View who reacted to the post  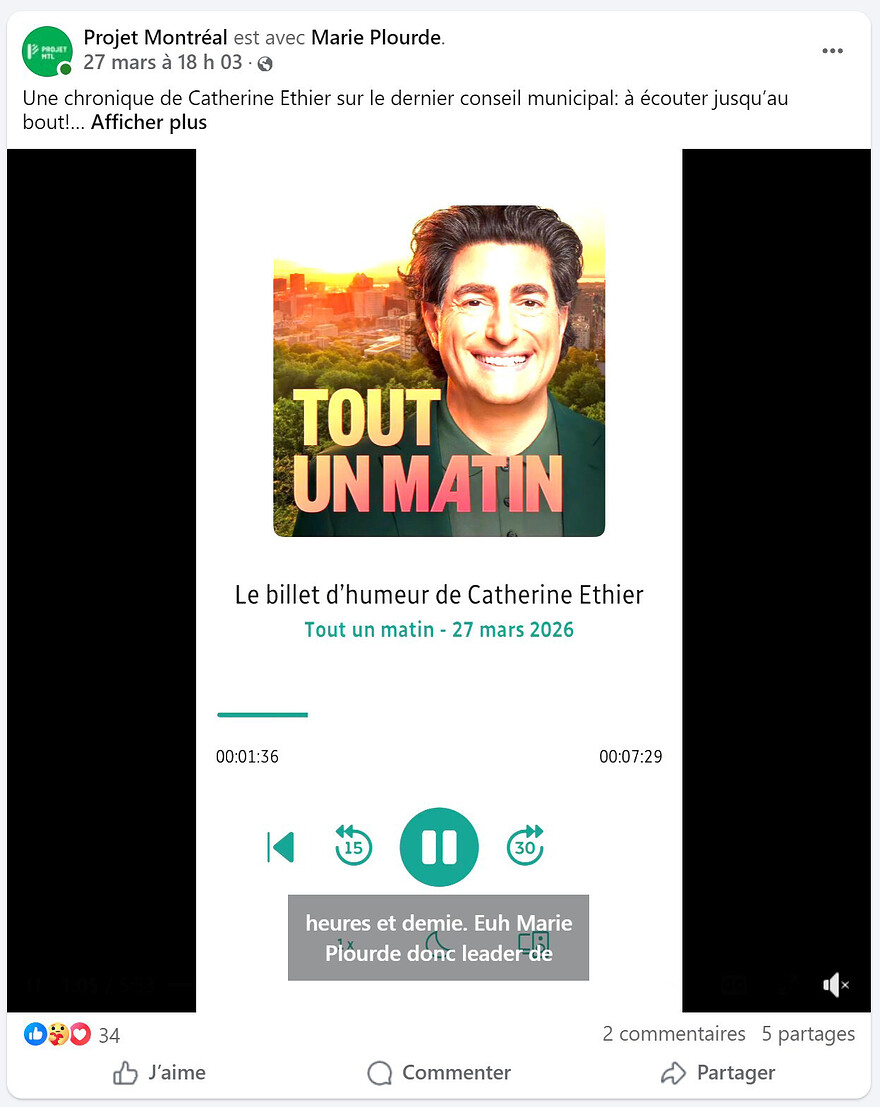pos(72,1034)
